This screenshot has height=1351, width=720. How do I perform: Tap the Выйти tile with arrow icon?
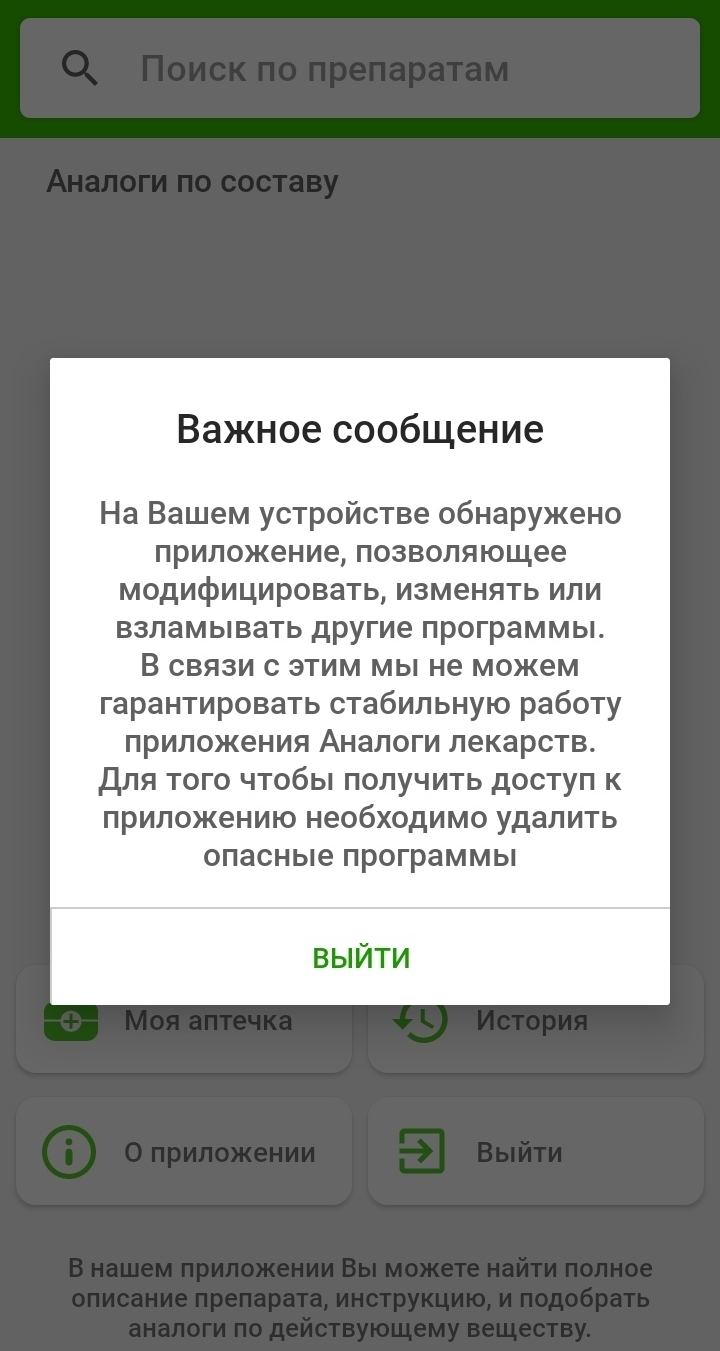535,1152
